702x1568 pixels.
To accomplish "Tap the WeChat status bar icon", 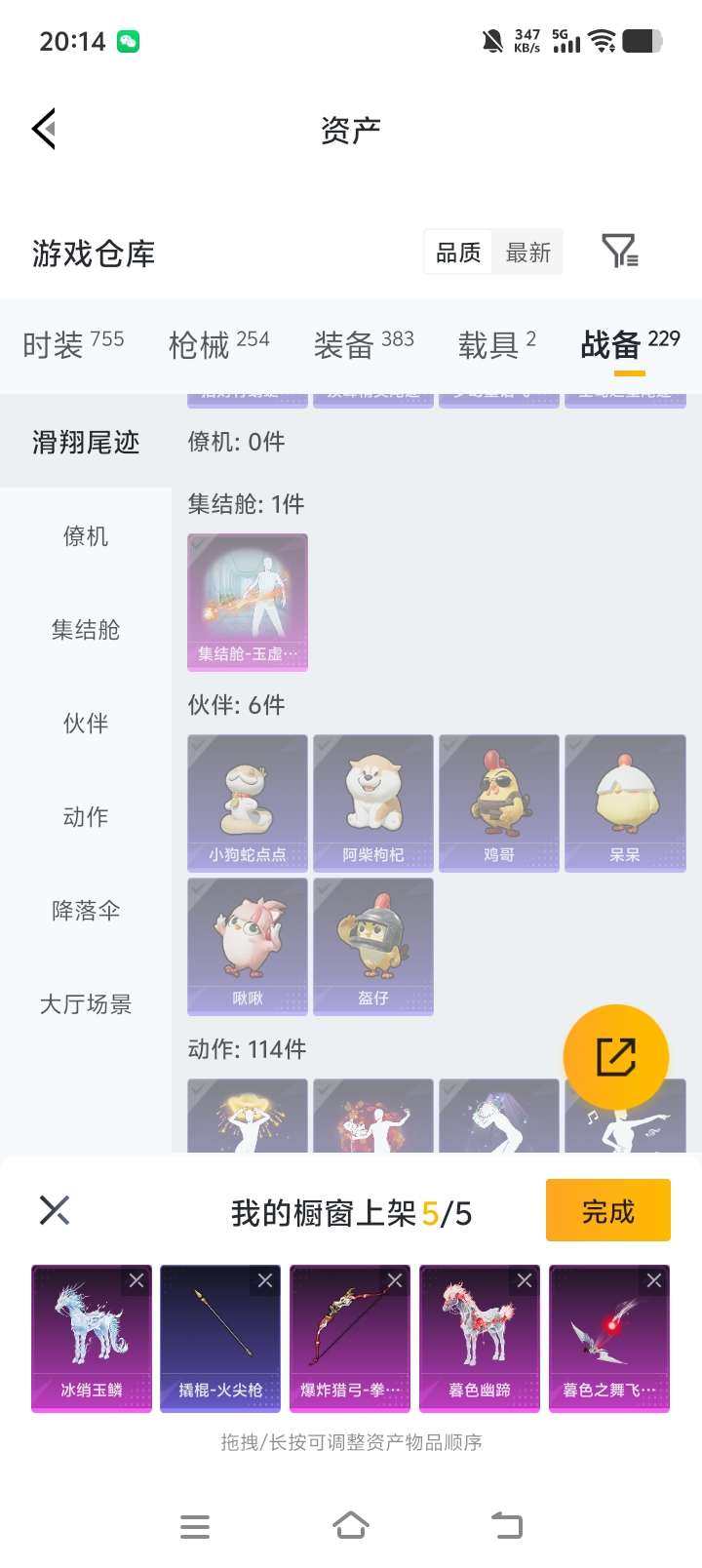I will 128,40.
